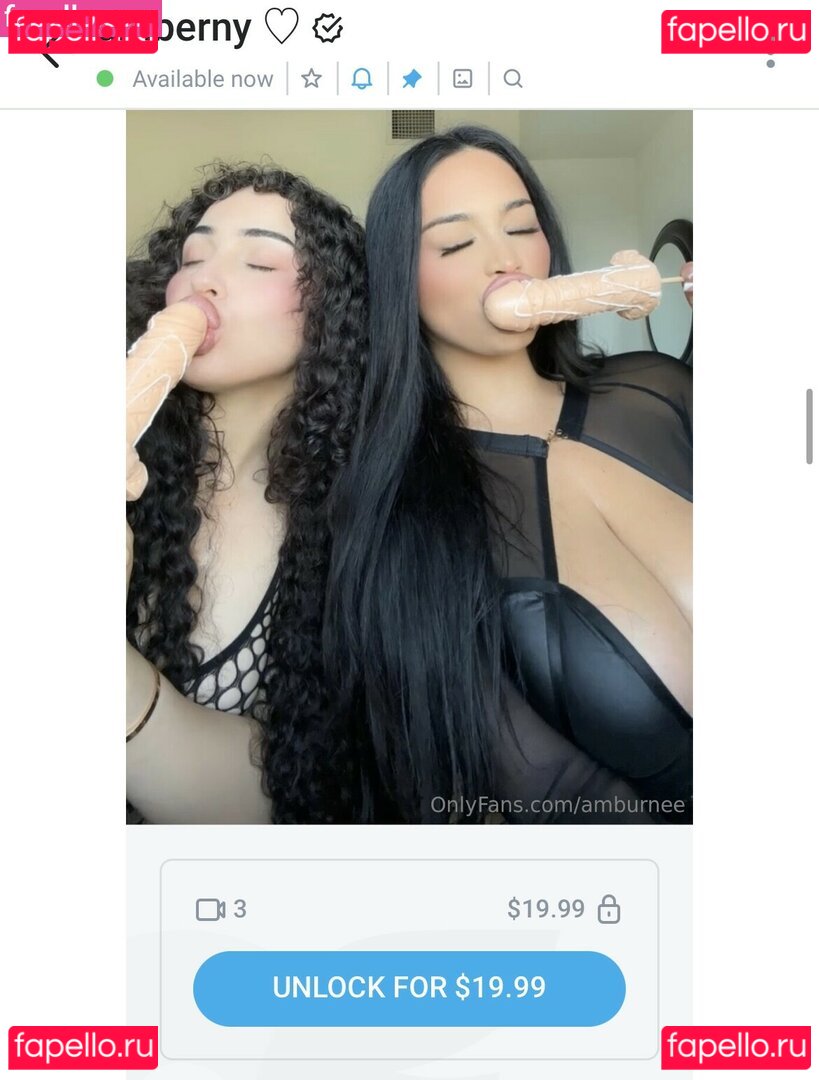Image resolution: width=819 pixels, height=1080 pixels.
Task: Click the media gallery icon in the toolbar
Action: pyautogui.click(x=462, y=78)
